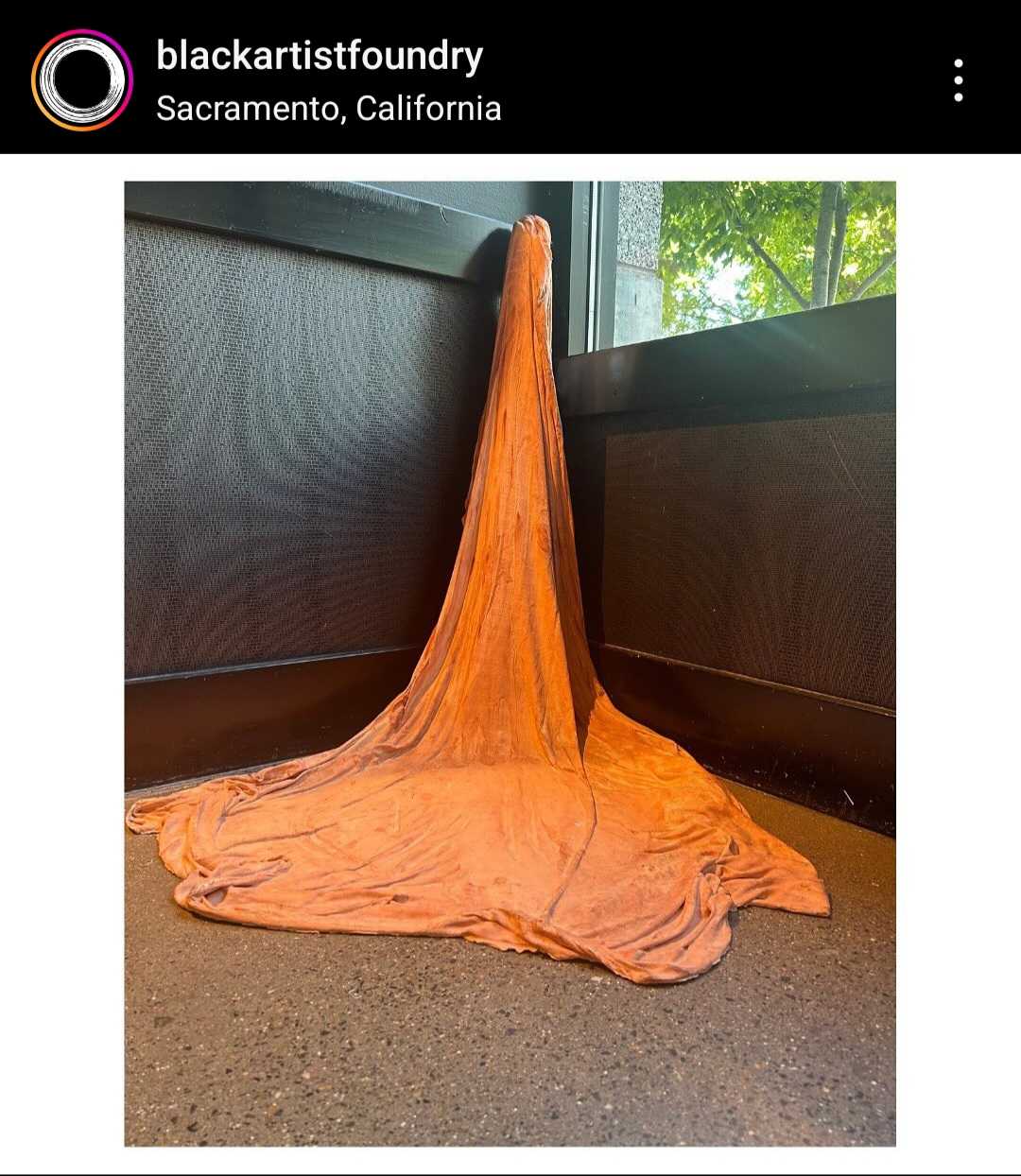1021x1176 pixels.
Task: Open blackartistfoundry's story from the profile picture
Action: point(82,80)
